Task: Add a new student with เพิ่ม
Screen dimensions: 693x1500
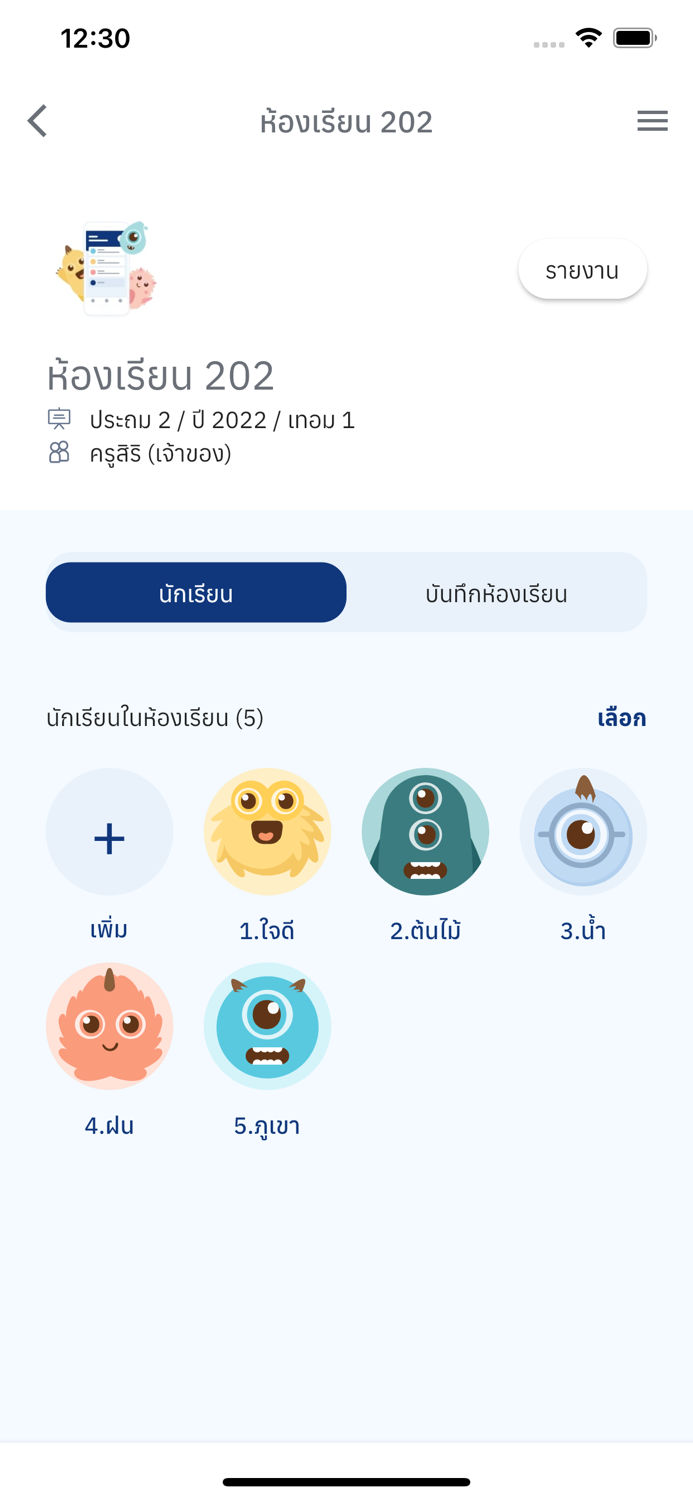Action: click(x=109, y=832)
